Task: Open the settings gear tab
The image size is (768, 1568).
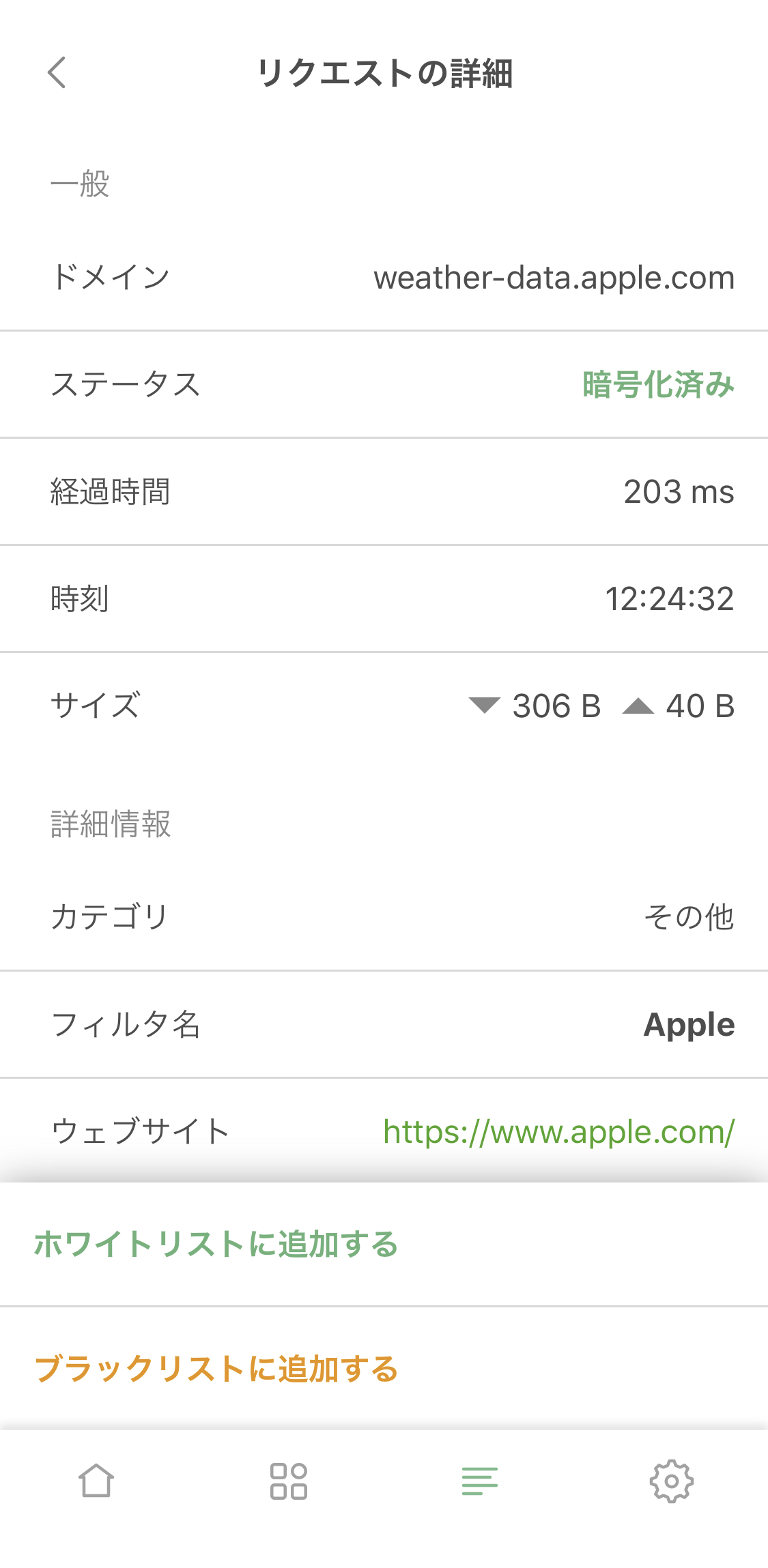Action: pos(672,1481)
